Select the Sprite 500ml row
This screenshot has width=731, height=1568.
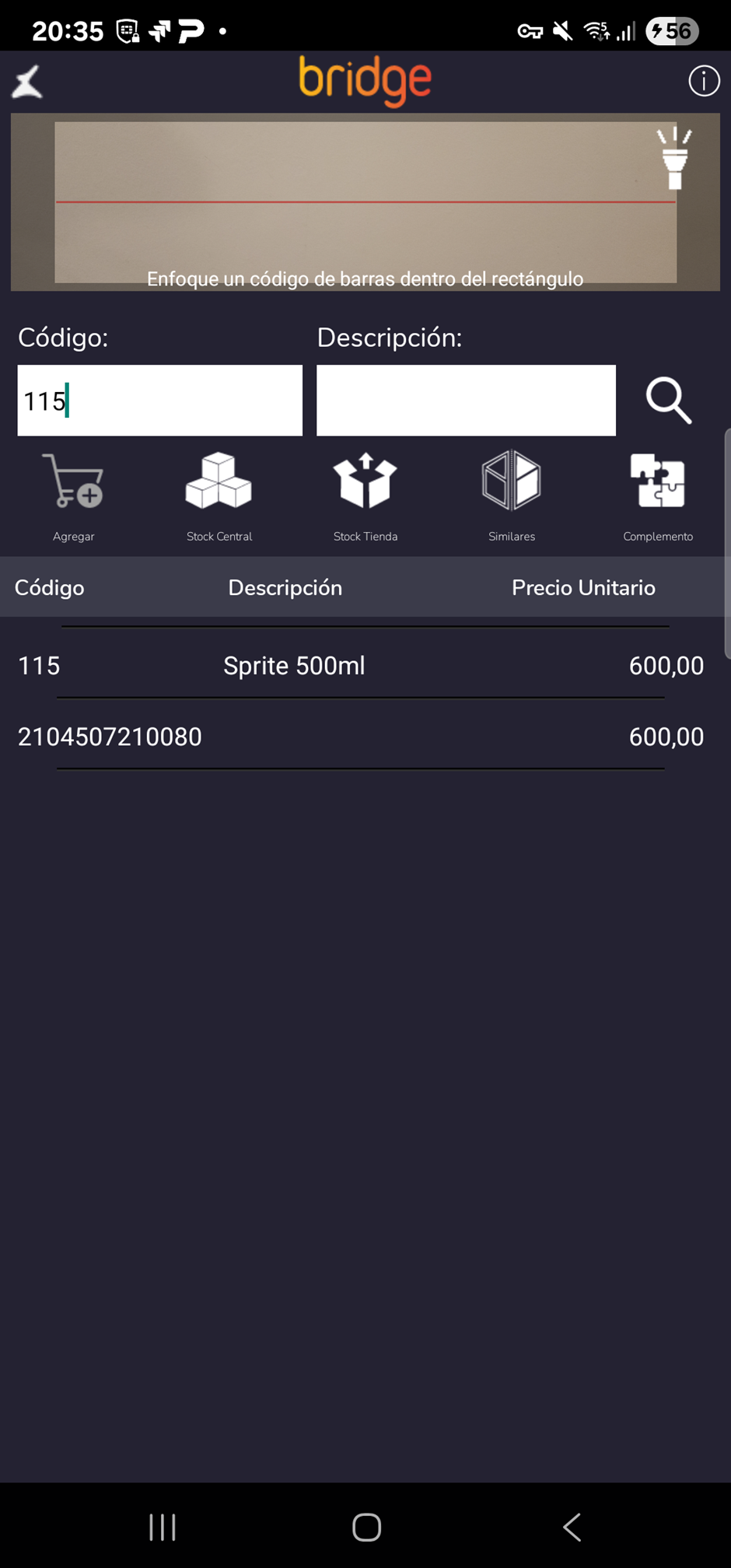pos(361,665)
